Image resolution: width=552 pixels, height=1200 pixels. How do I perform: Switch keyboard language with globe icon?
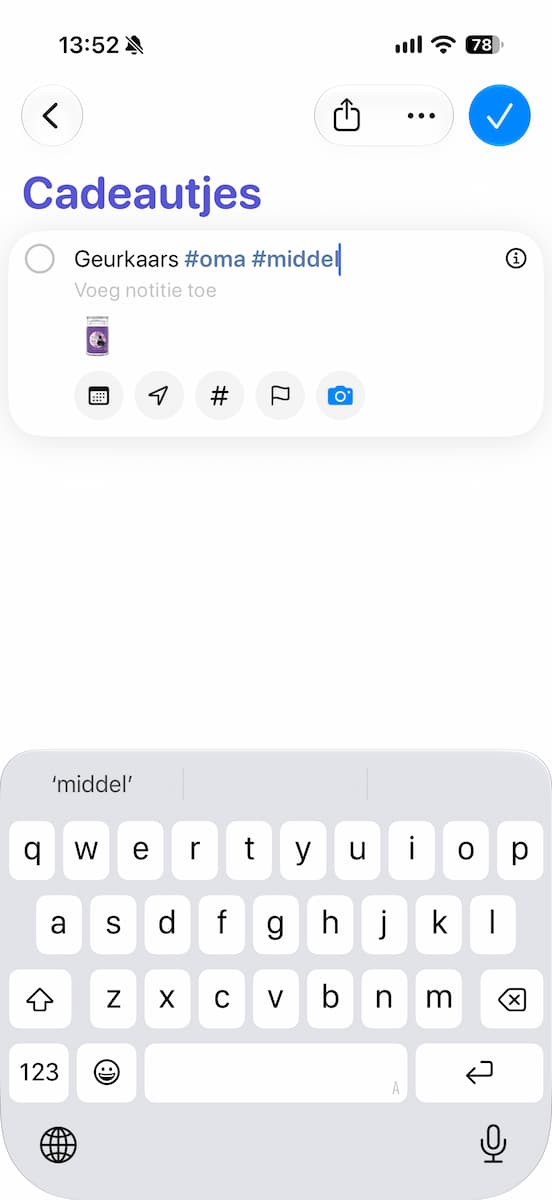tap(58, 1144)
